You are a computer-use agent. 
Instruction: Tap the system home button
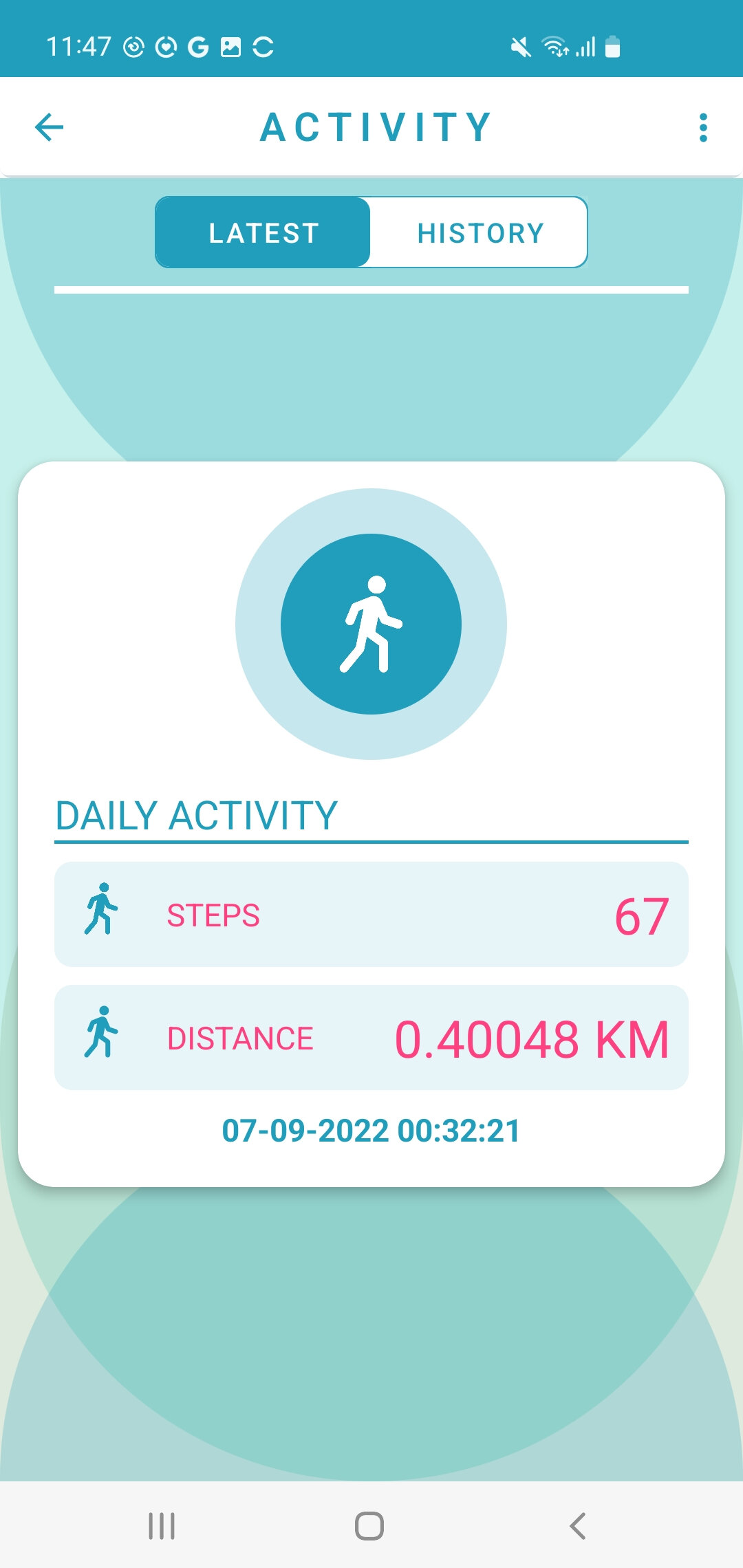click(x=369, y=1525)
